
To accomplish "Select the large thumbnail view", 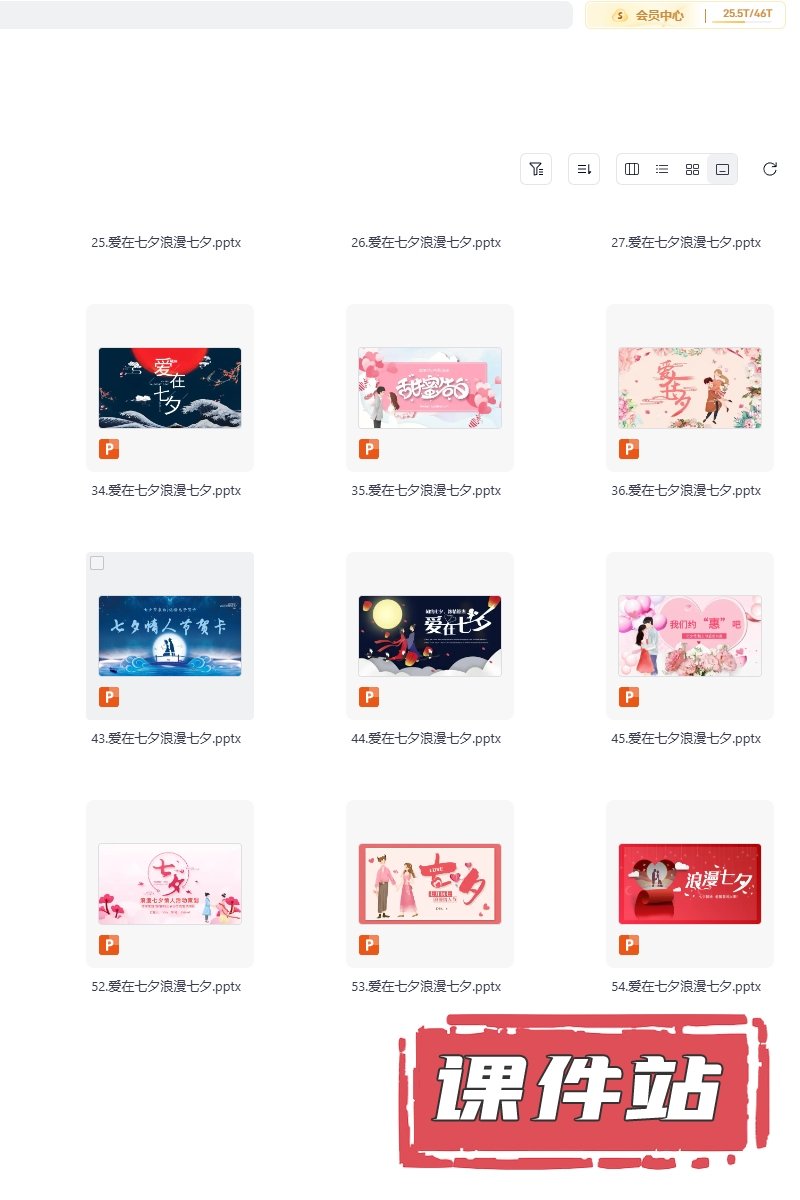I will 722,169.
